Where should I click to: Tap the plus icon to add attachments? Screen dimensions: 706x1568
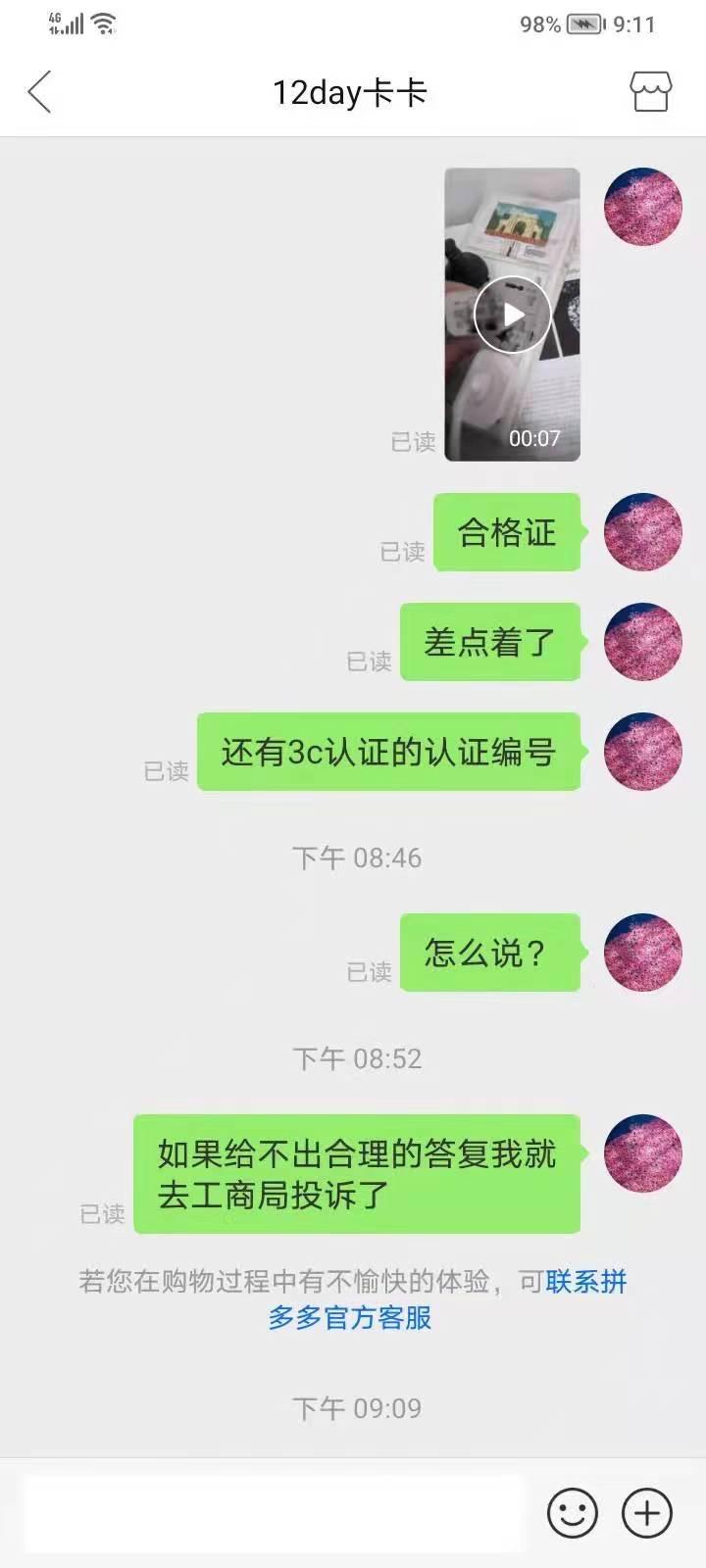[644, 1513]
